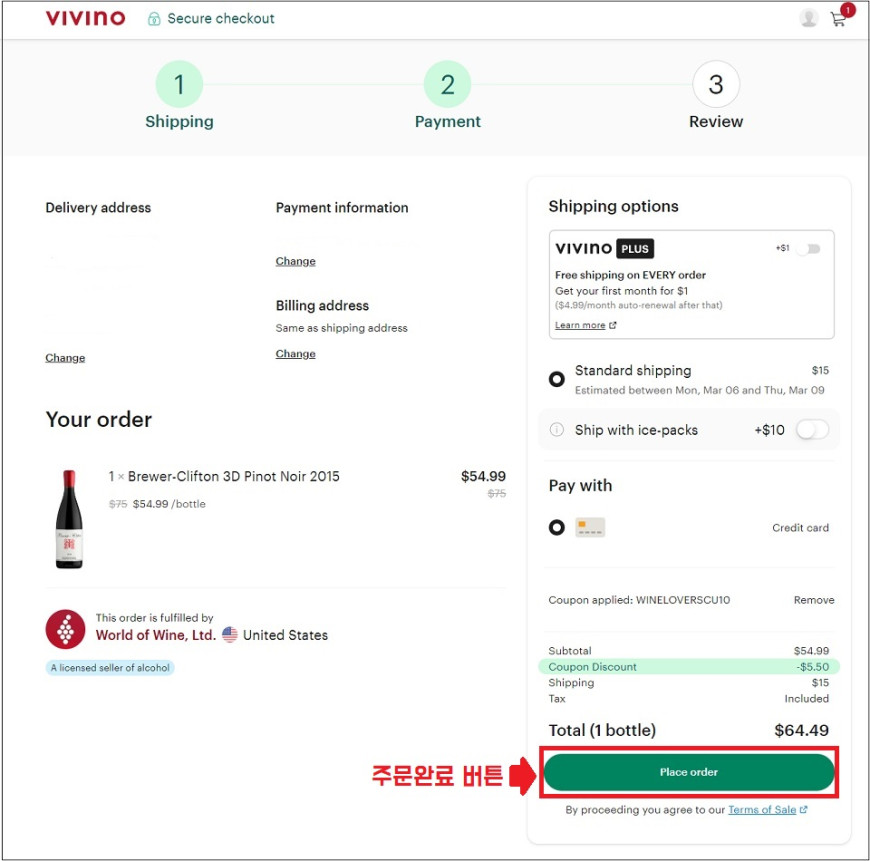This screenshot has width=870, height=861.
Task: Select Credit card payment method
Action: click(557, 527)
